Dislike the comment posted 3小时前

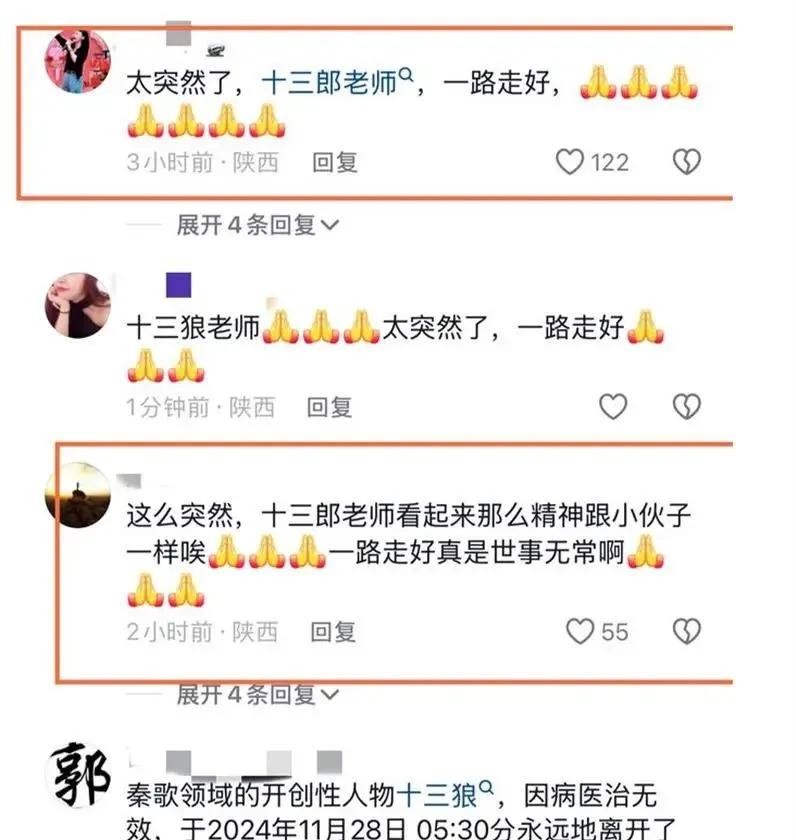686,162
